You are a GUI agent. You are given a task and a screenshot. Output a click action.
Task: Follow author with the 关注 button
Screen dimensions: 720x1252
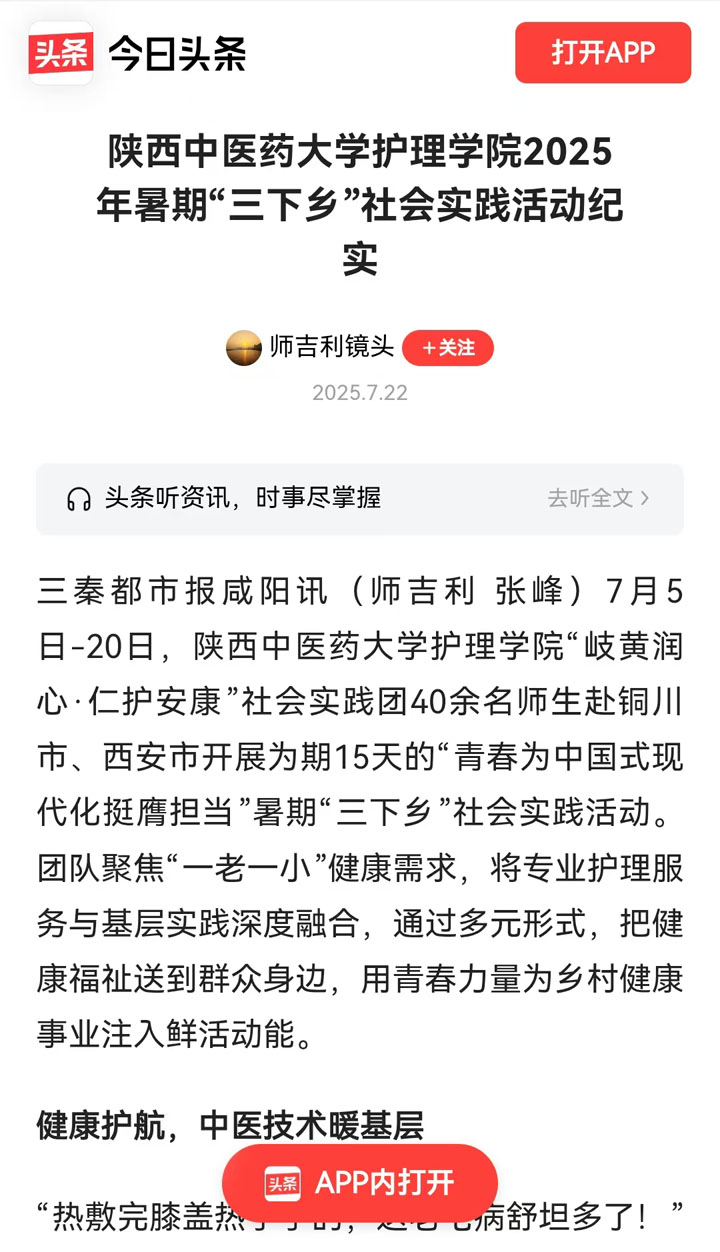tap(447, 348)
